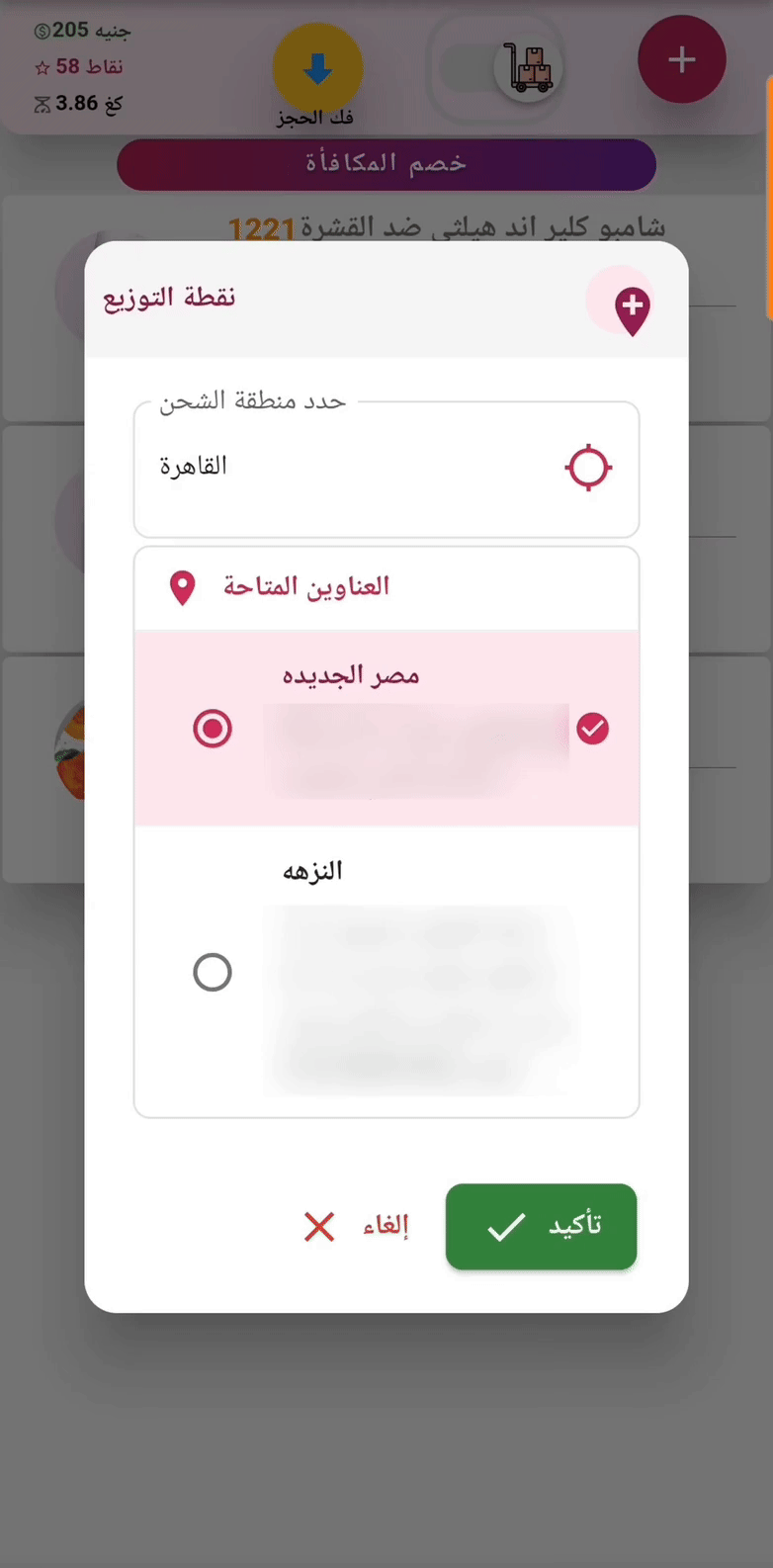Confirm the selection with تأكيد
This screenshot has height=1568, width=773.
coord(541,1226)
